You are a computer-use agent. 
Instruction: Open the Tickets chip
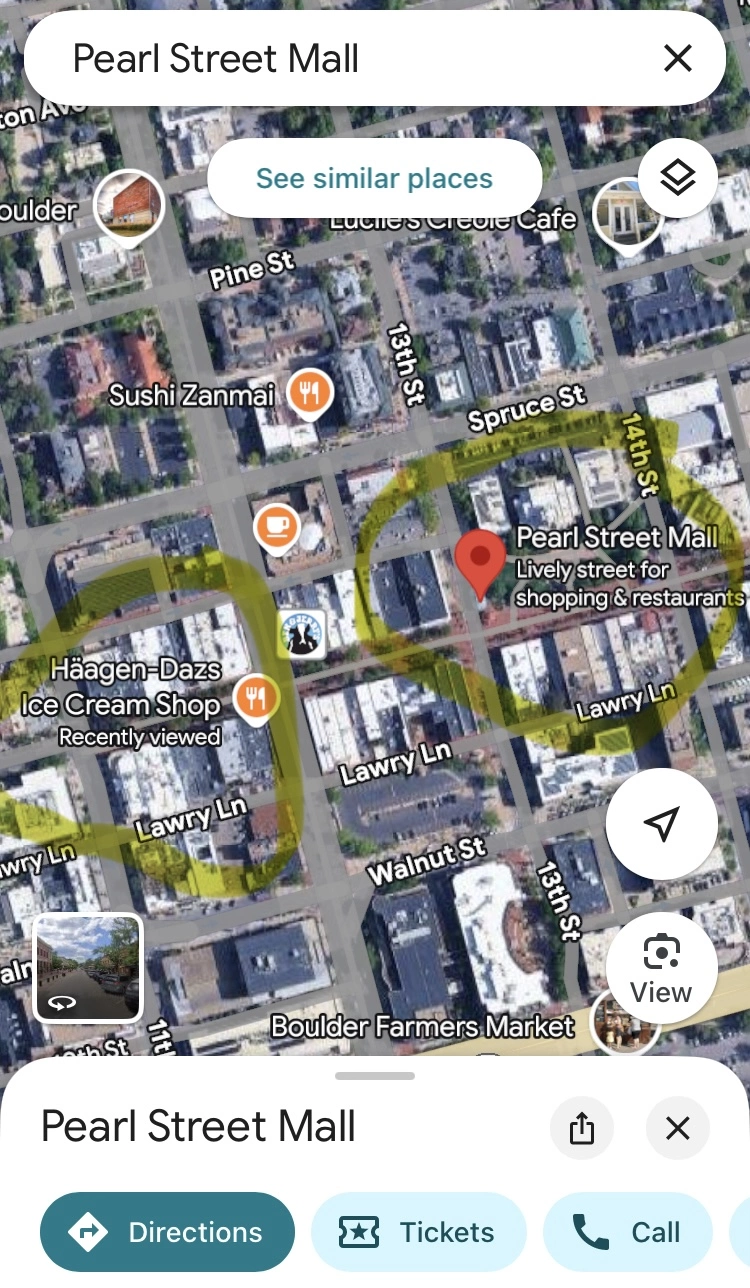[419, 1232]
